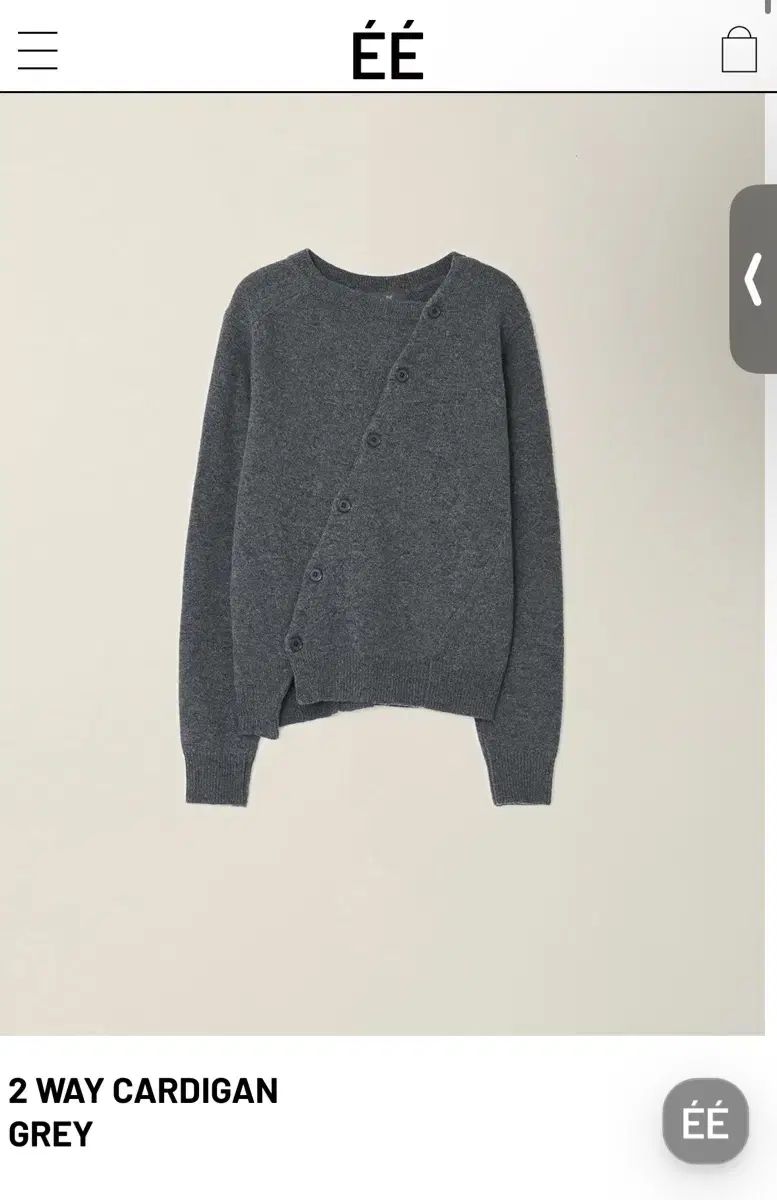Open the shopping bag
The width and height of the screenshot is (777, 1200).
pos(739,50)
